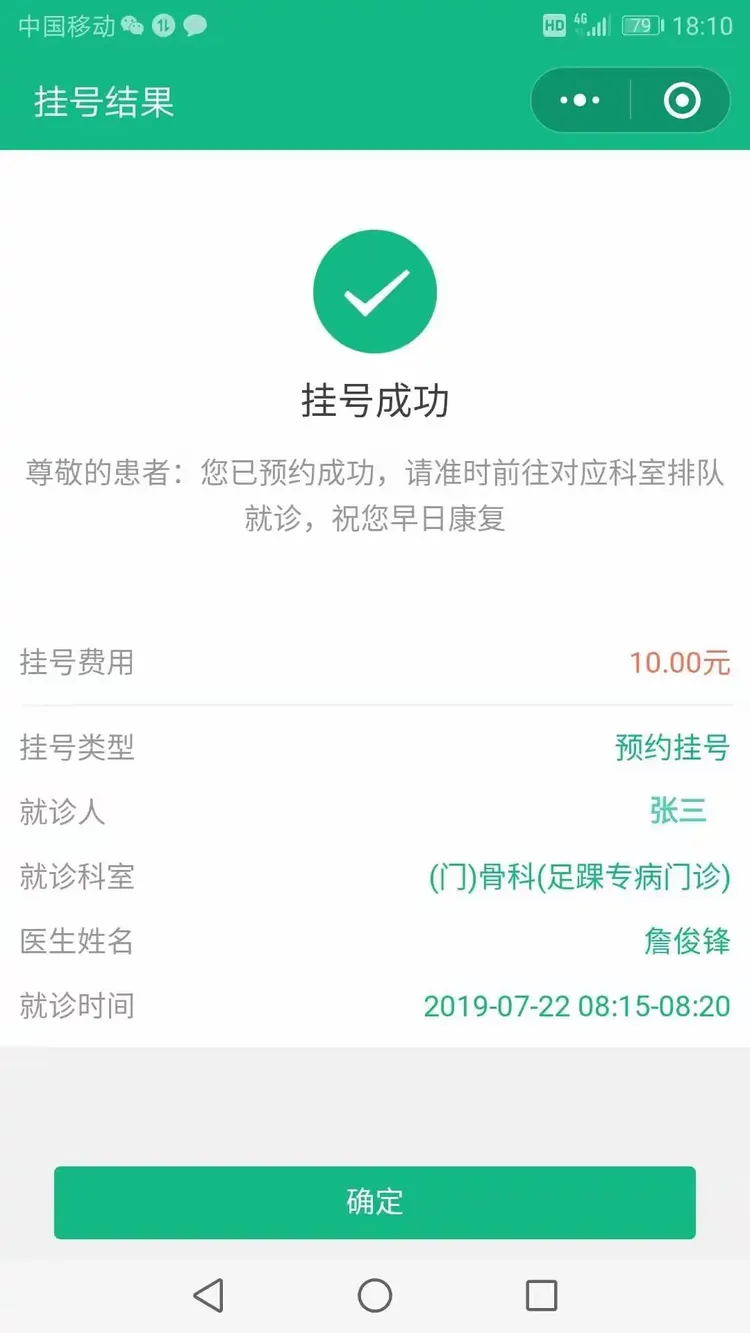Close the mini program with the circle icon

[x=682, y=101]
